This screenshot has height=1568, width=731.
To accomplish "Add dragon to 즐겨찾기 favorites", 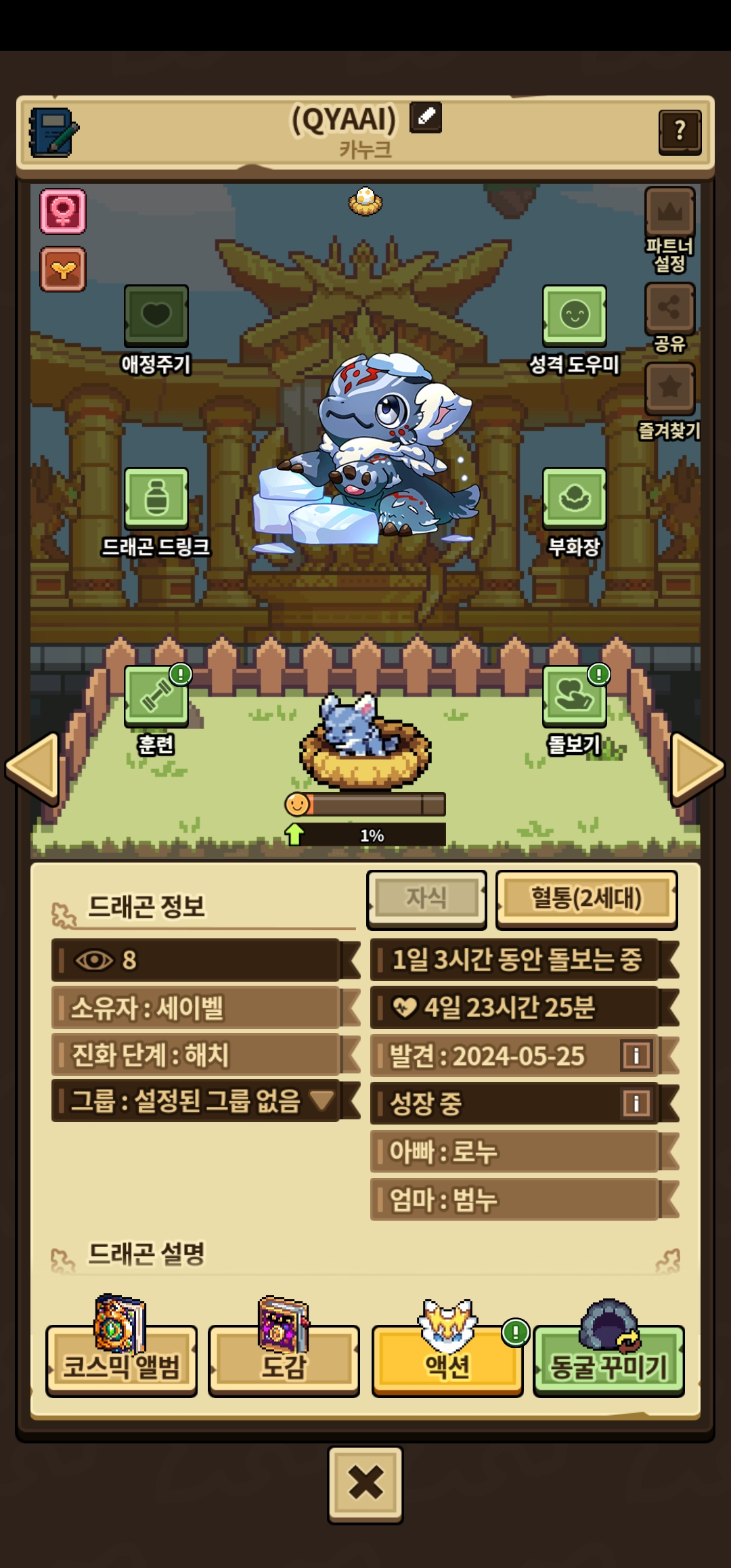I will point(669,388).
